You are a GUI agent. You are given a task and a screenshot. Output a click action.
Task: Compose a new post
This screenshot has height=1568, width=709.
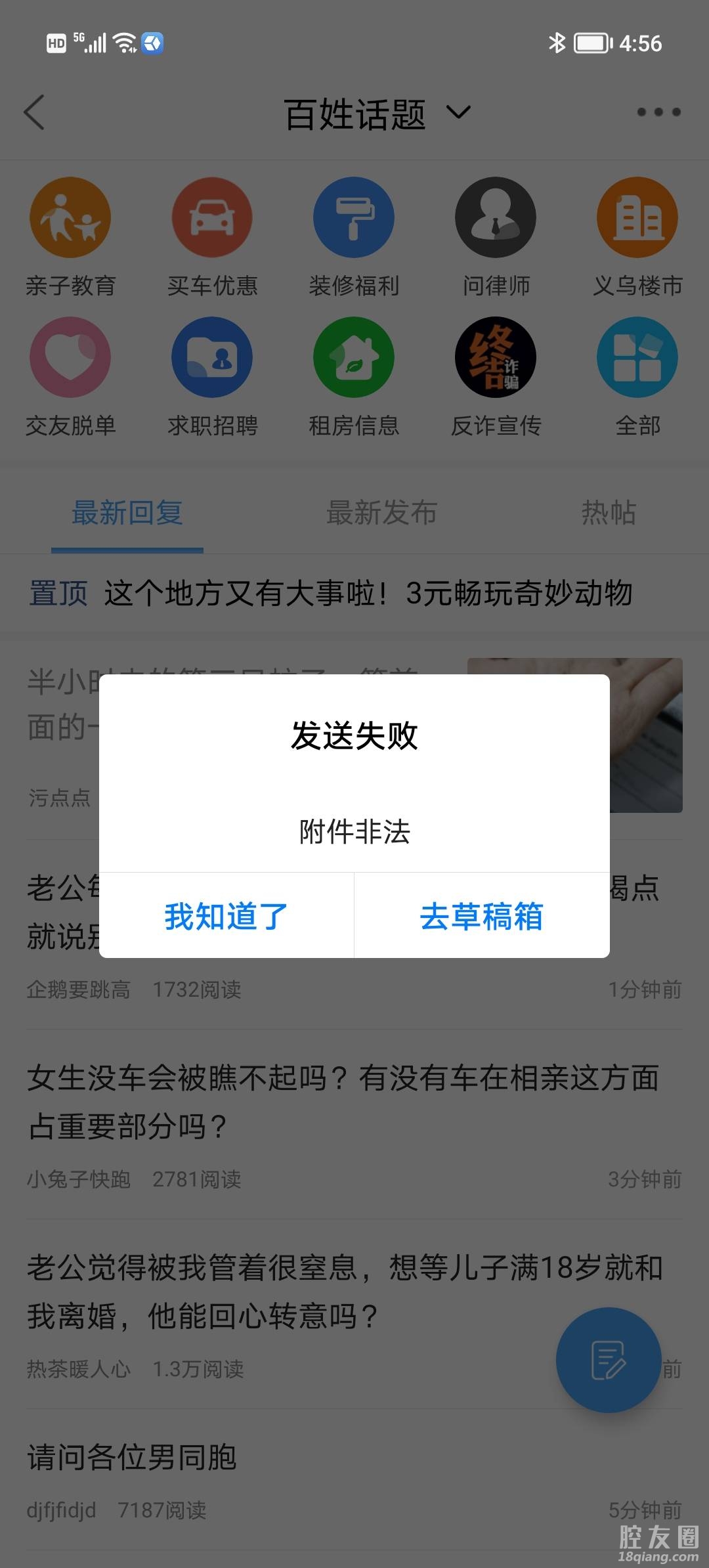point(608,1360)
